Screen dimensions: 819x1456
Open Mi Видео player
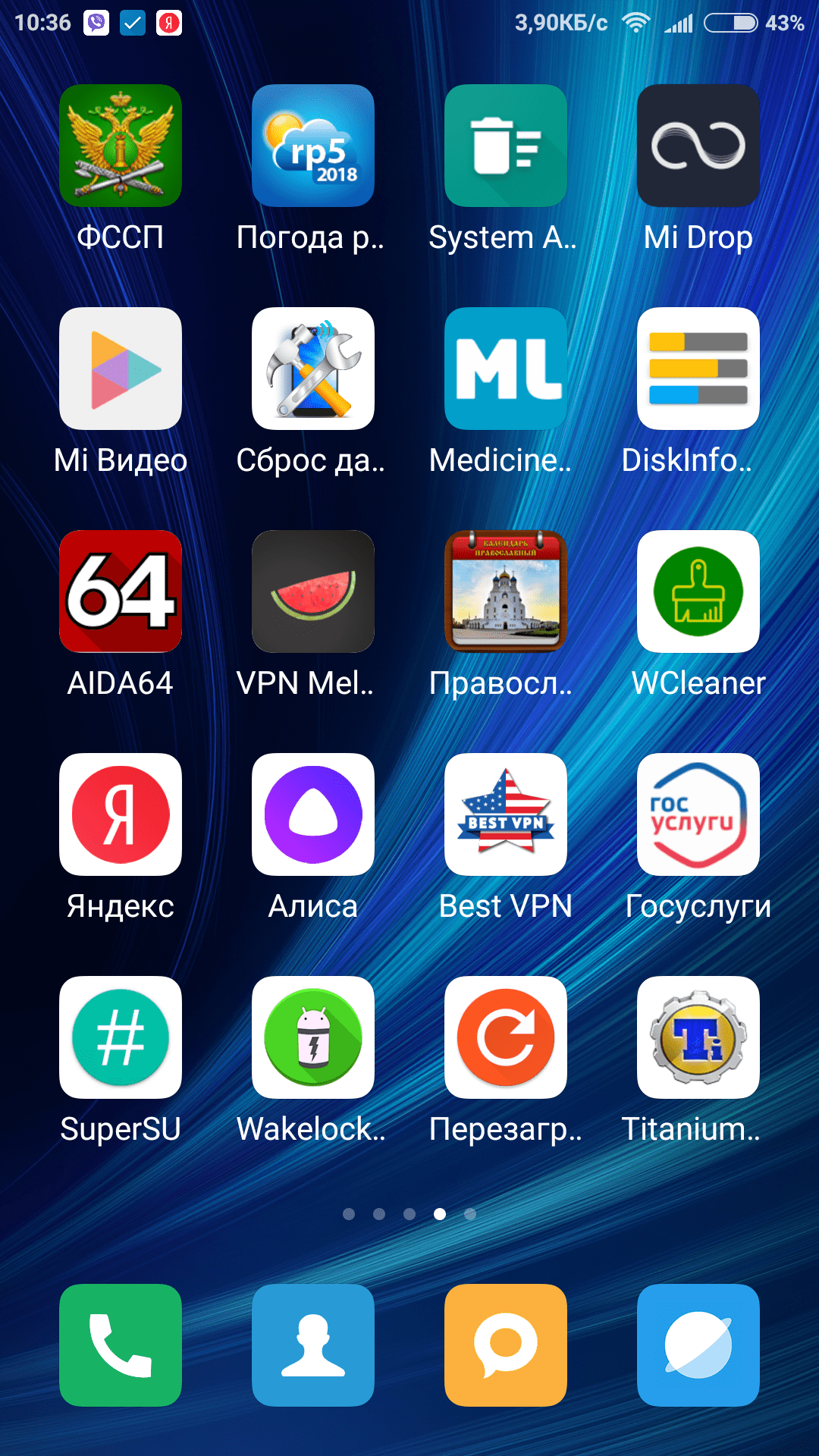121,369
